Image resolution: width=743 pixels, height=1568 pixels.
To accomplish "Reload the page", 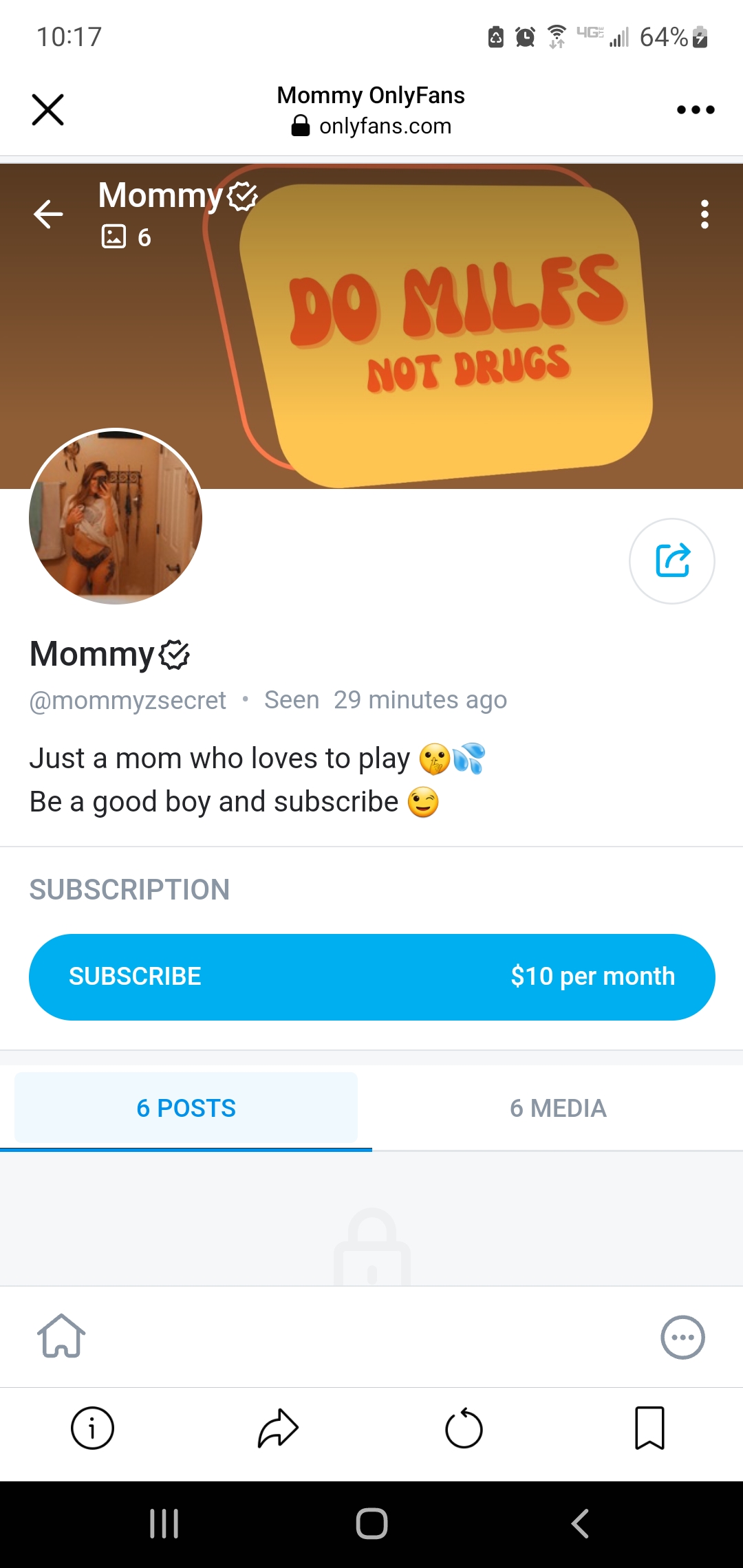I will click(x=464, y=1428).
